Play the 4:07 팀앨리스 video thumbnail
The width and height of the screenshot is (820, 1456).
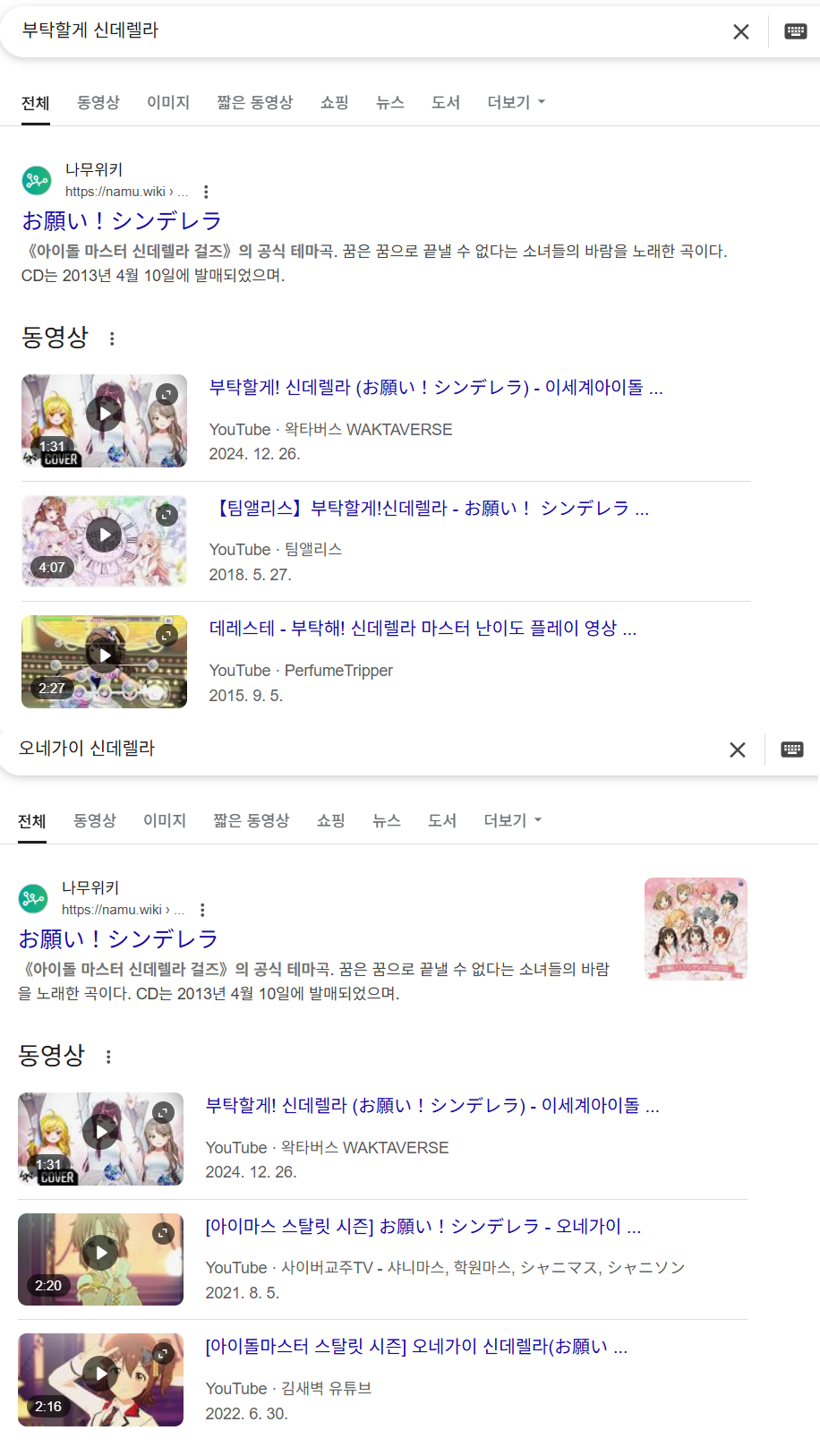coord(104,541)
